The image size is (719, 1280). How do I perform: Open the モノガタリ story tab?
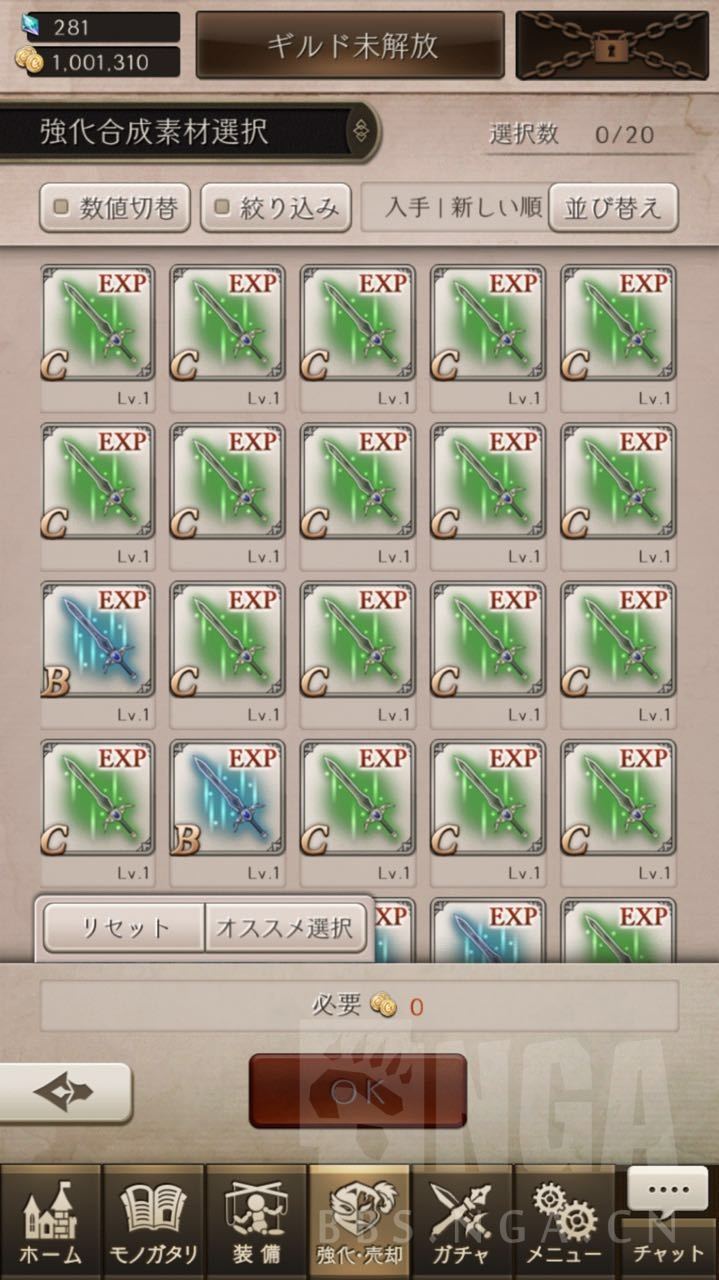coord(153,1222)
